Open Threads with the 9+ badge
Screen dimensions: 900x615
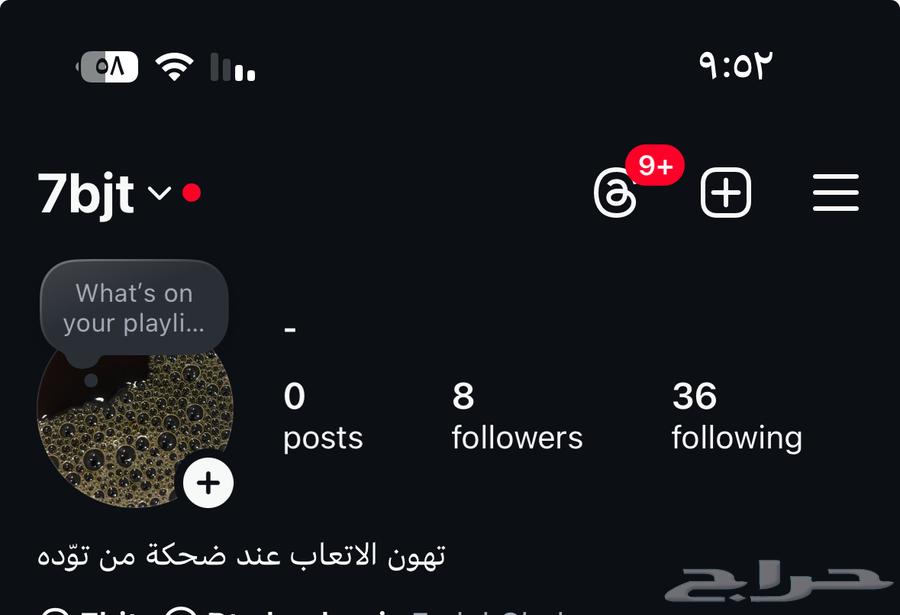[616, 192]
